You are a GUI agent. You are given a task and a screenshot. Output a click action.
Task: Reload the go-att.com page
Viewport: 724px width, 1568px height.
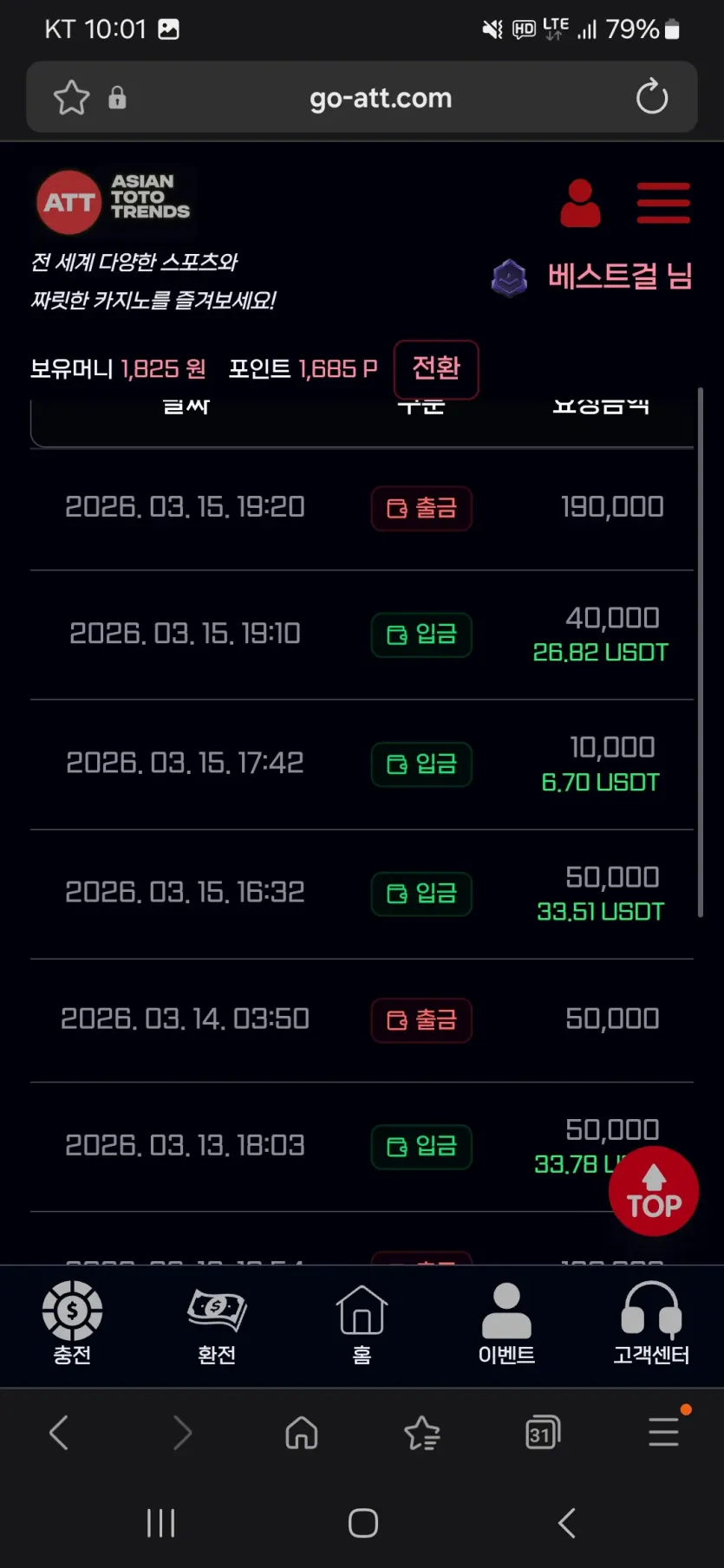(x=652, y=97)
